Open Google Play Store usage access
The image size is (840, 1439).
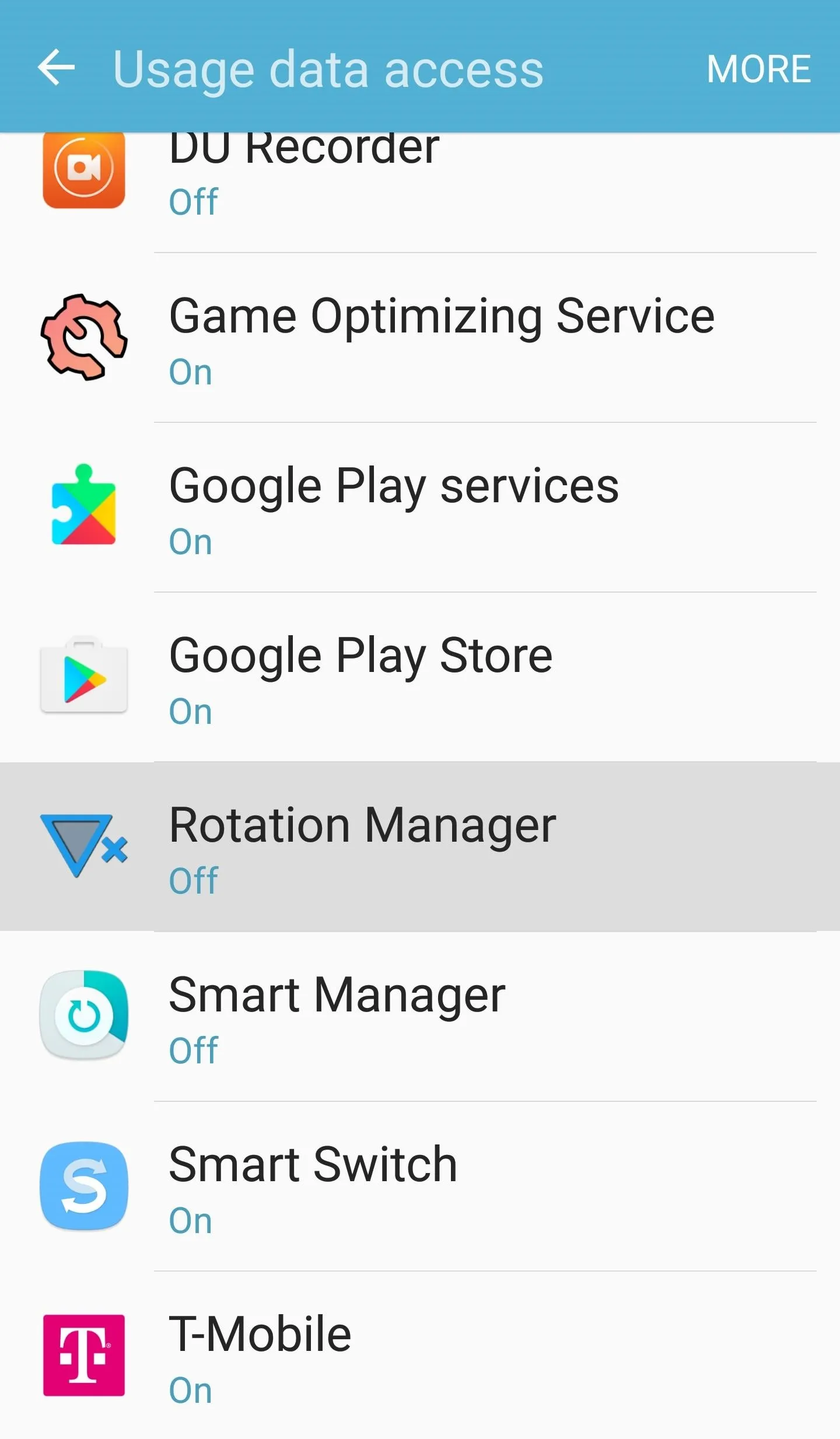[420, 677]
